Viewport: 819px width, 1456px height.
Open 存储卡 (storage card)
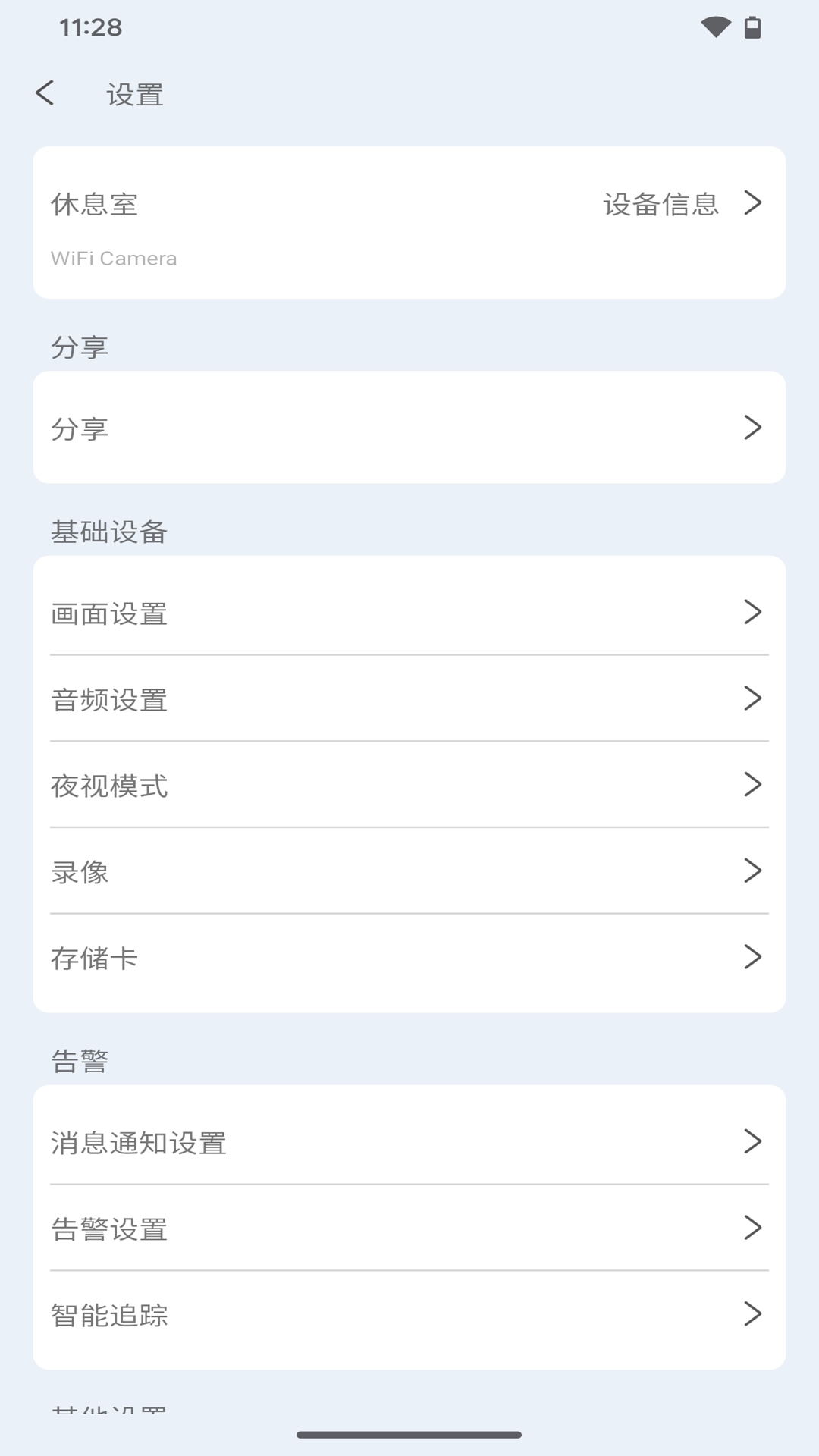point(95,957)
